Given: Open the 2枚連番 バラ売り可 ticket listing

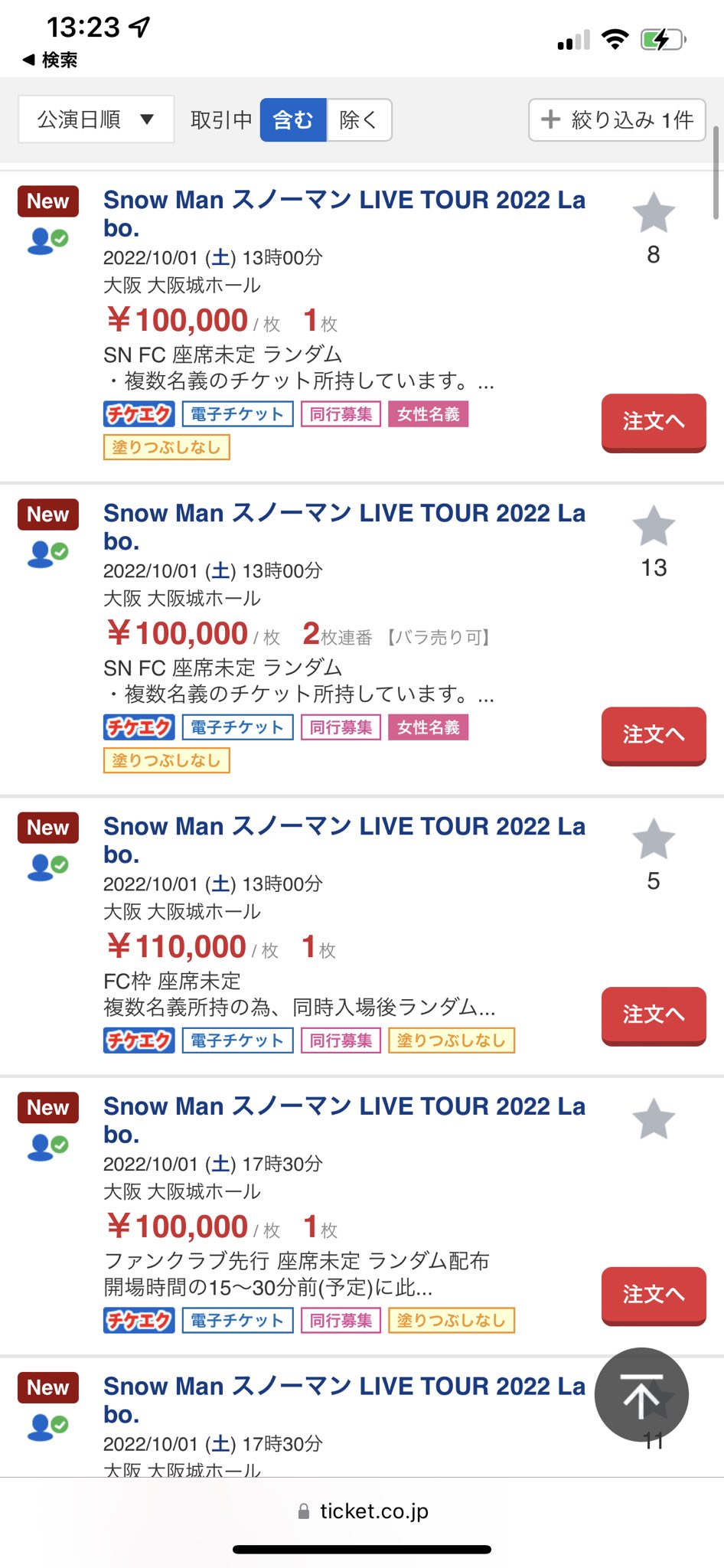Looking at the screenshot, I should 344,527.
